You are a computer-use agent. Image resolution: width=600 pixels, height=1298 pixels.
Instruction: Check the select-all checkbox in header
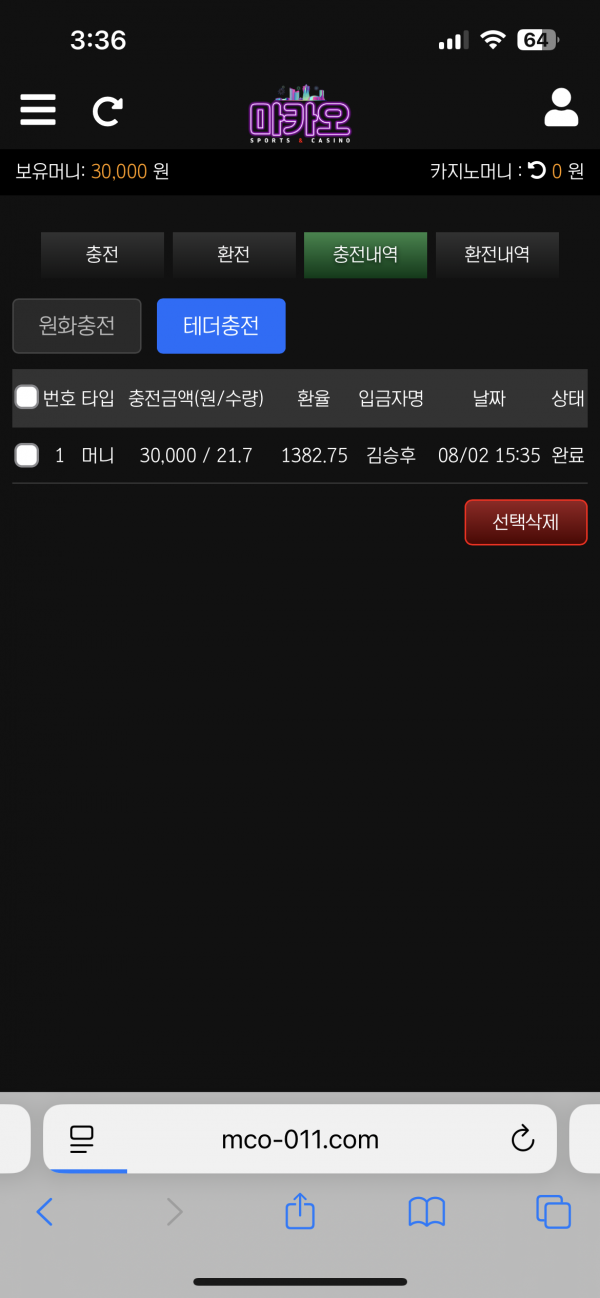click(27, 397)
